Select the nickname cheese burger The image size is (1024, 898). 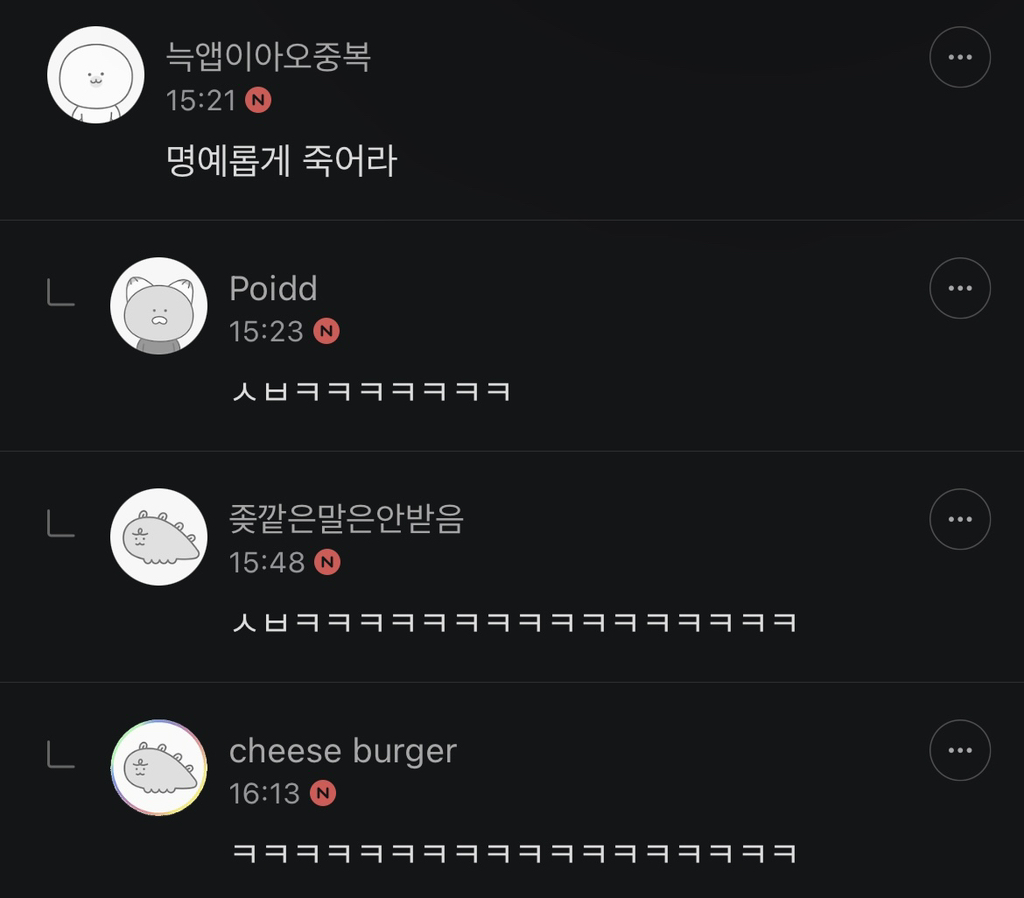pyautogui.click(x=343, y=750)
